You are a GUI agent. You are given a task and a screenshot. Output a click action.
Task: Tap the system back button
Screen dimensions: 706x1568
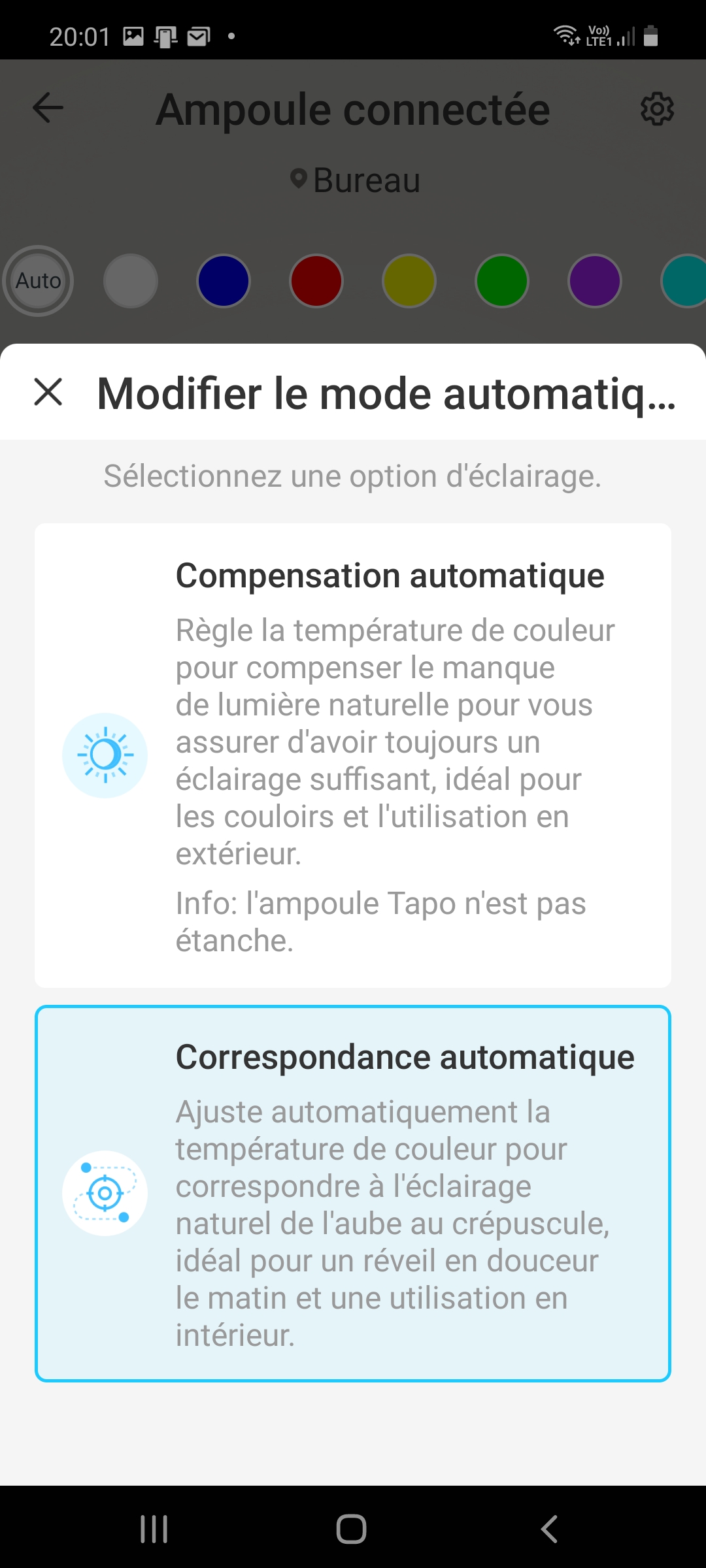click(549, 1529)
